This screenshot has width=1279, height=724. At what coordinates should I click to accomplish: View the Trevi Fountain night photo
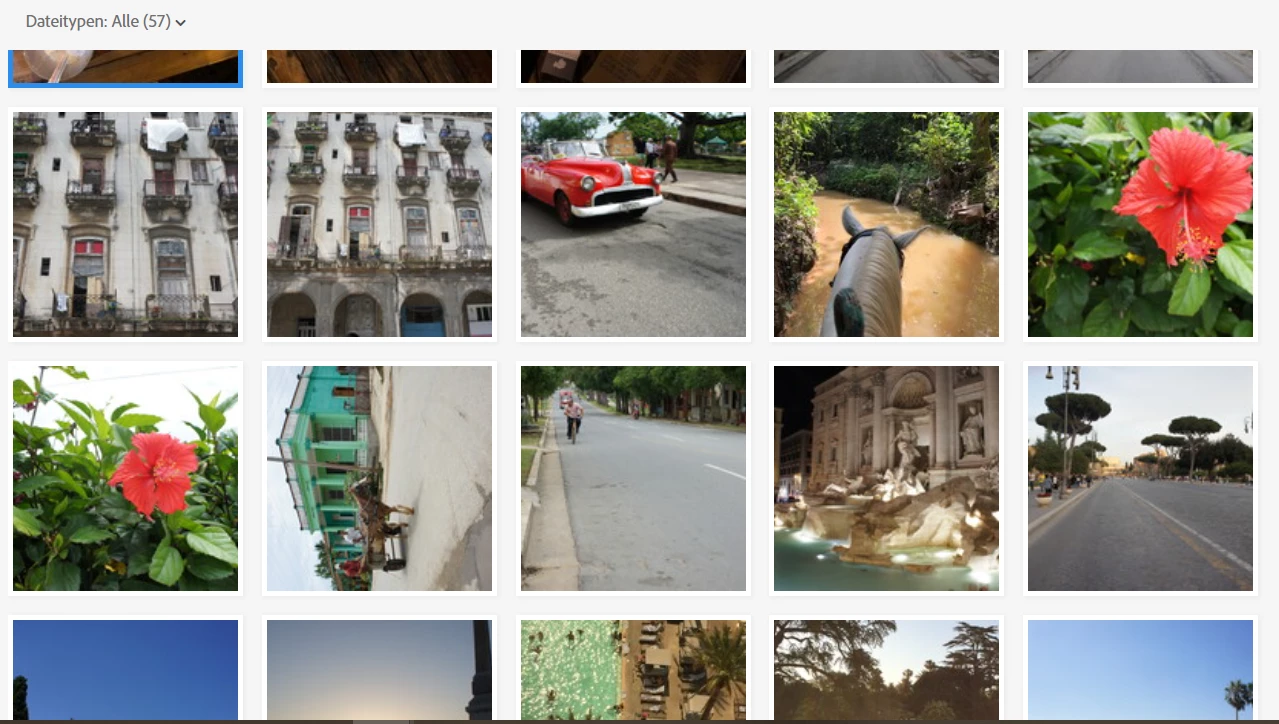[x=886, y=478]
